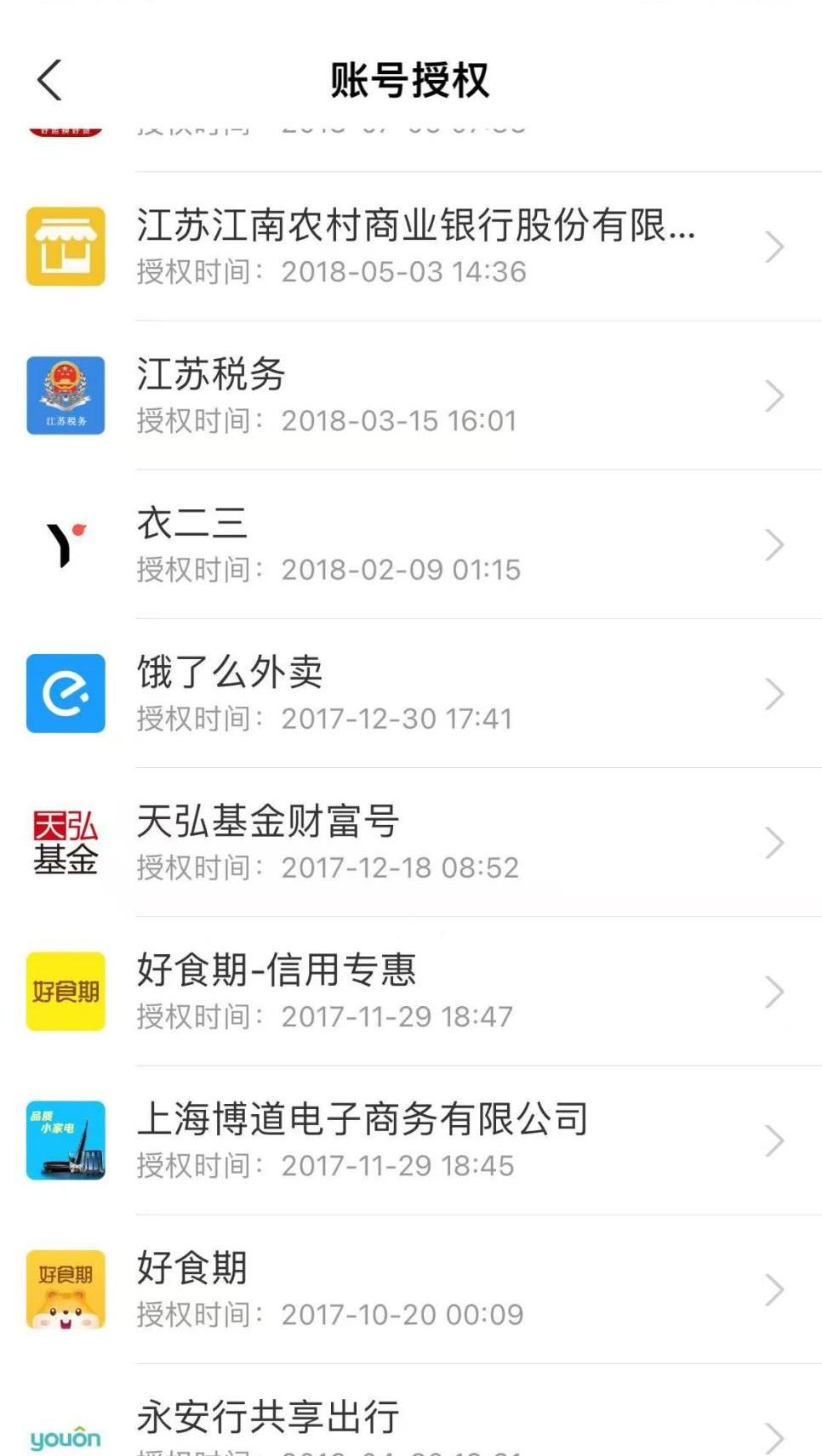Tap the 江苏江南农村商业银行 storefront icon
This screenshot has width=822, height=1456.
tap(65, 247)
